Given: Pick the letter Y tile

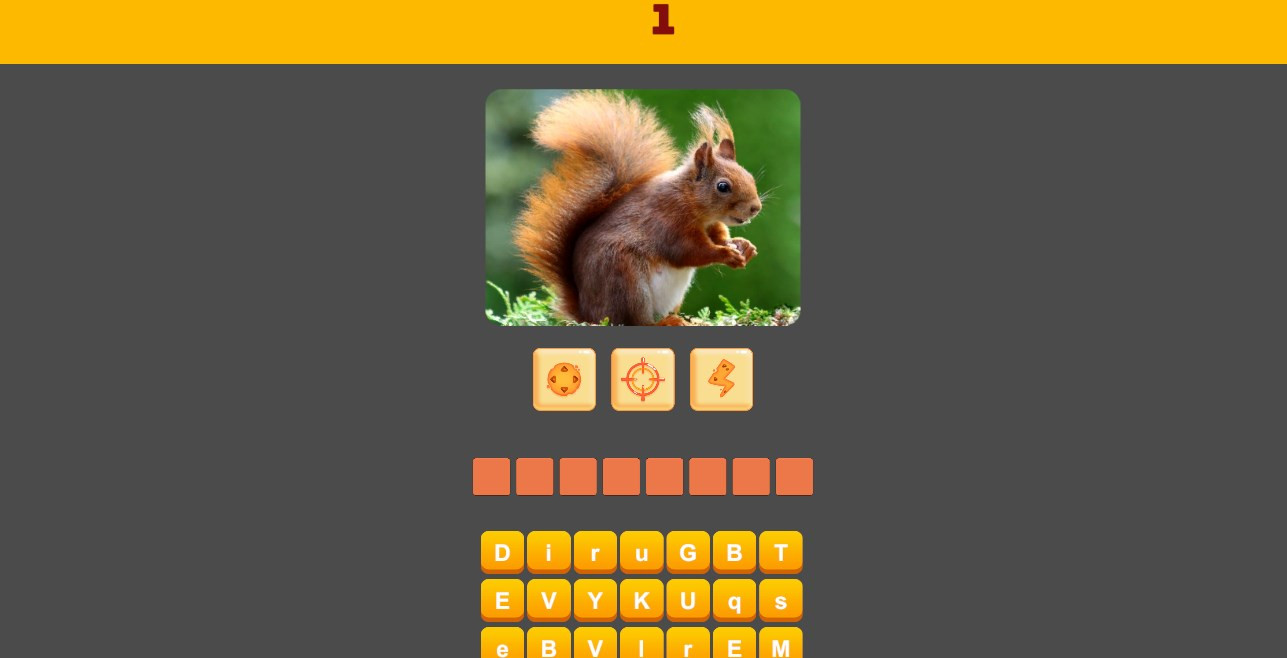Looking at the screenshot, I should point(595,600).
